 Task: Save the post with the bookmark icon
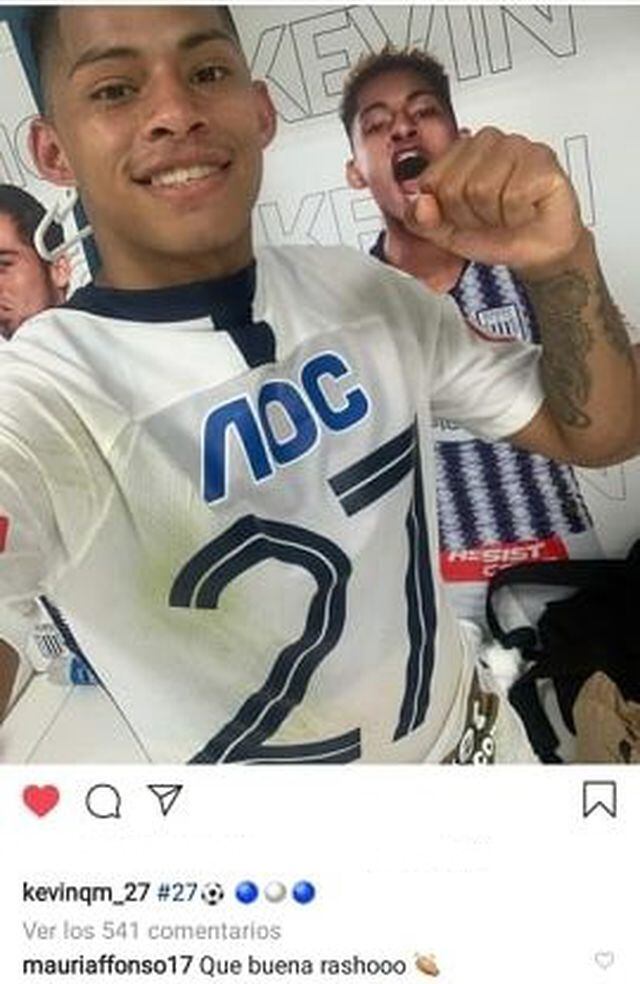599,800
